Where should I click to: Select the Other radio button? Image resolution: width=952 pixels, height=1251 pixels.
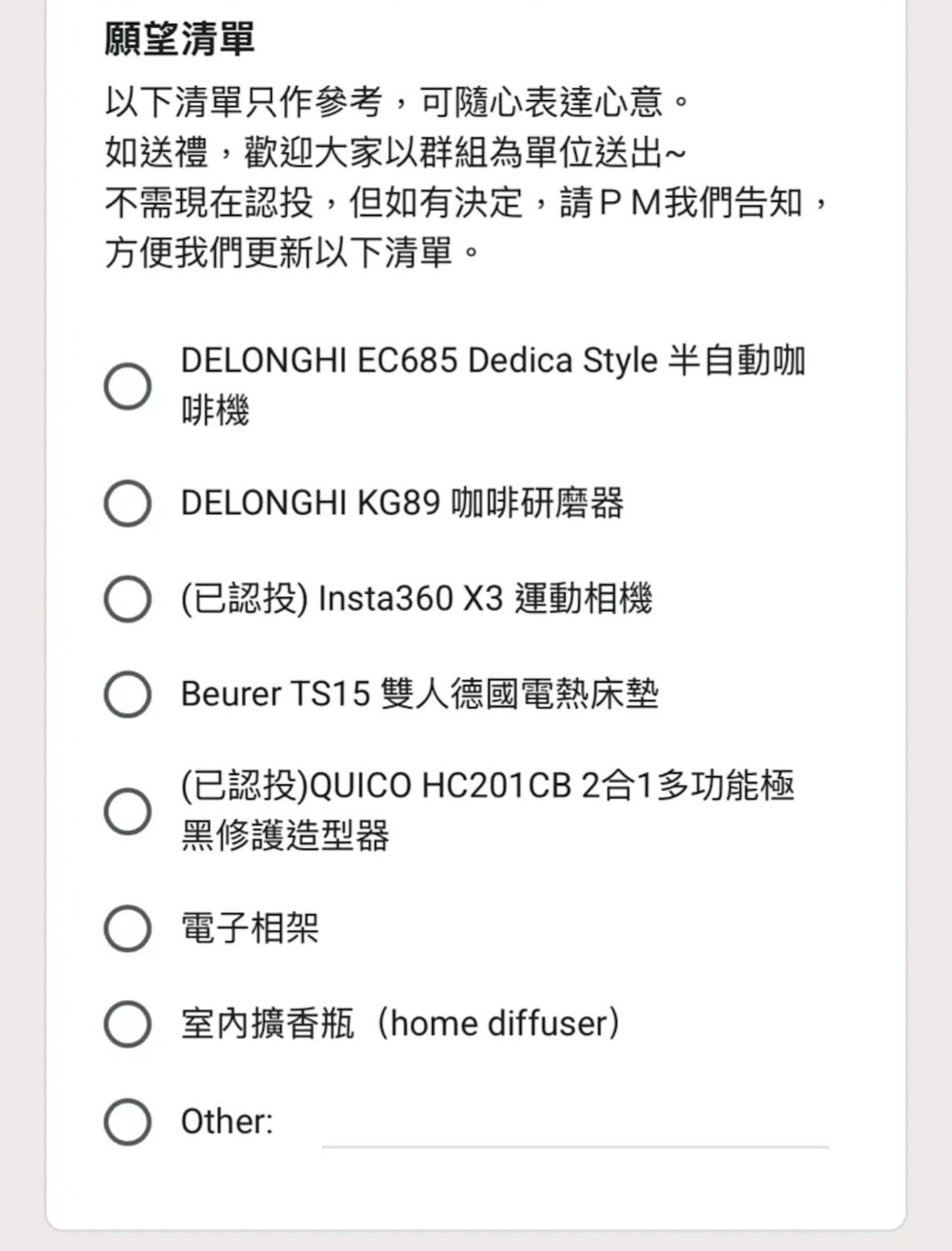point(128,1121)
